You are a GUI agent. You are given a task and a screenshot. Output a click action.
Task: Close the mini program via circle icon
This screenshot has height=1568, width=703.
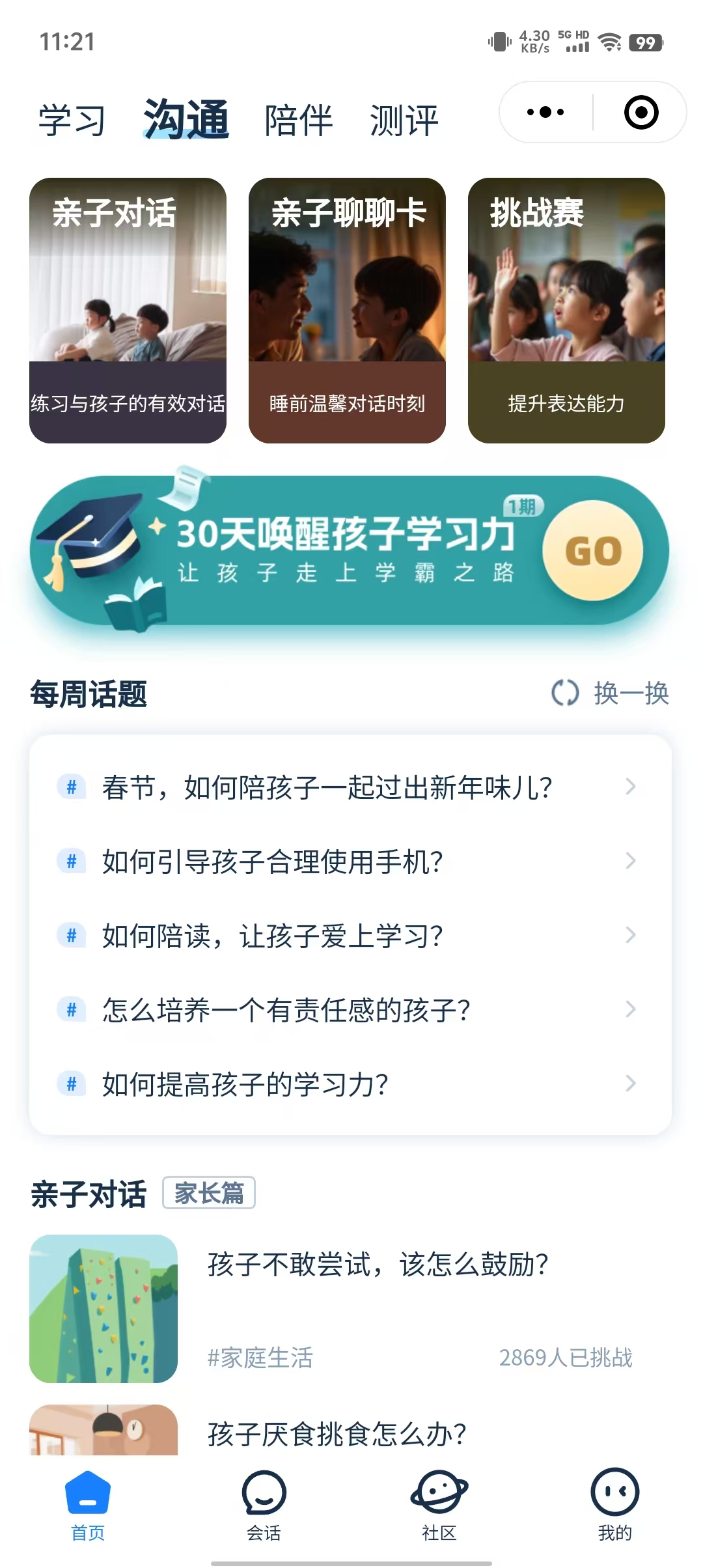coord(641,112)
